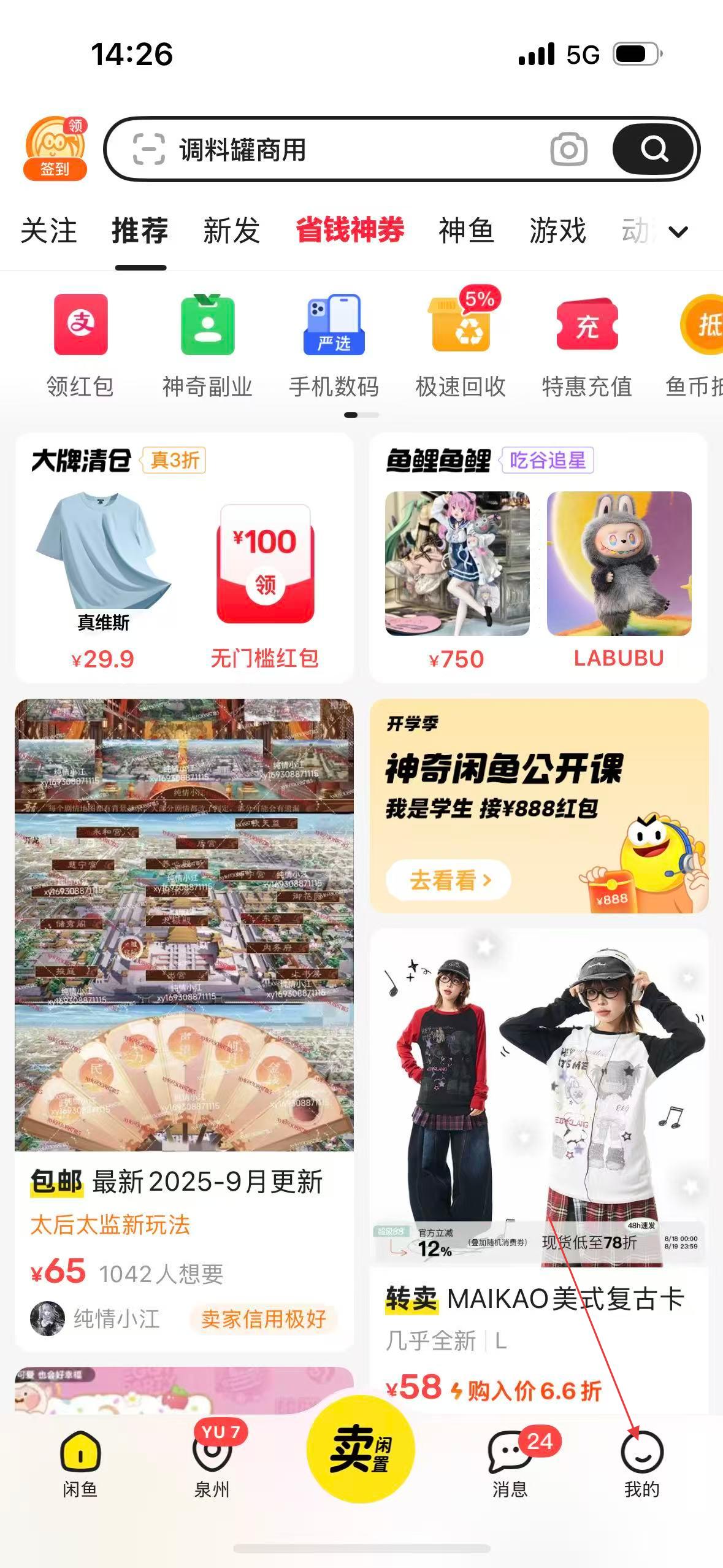Switch to the 游戏 tab

click(557, 231)
